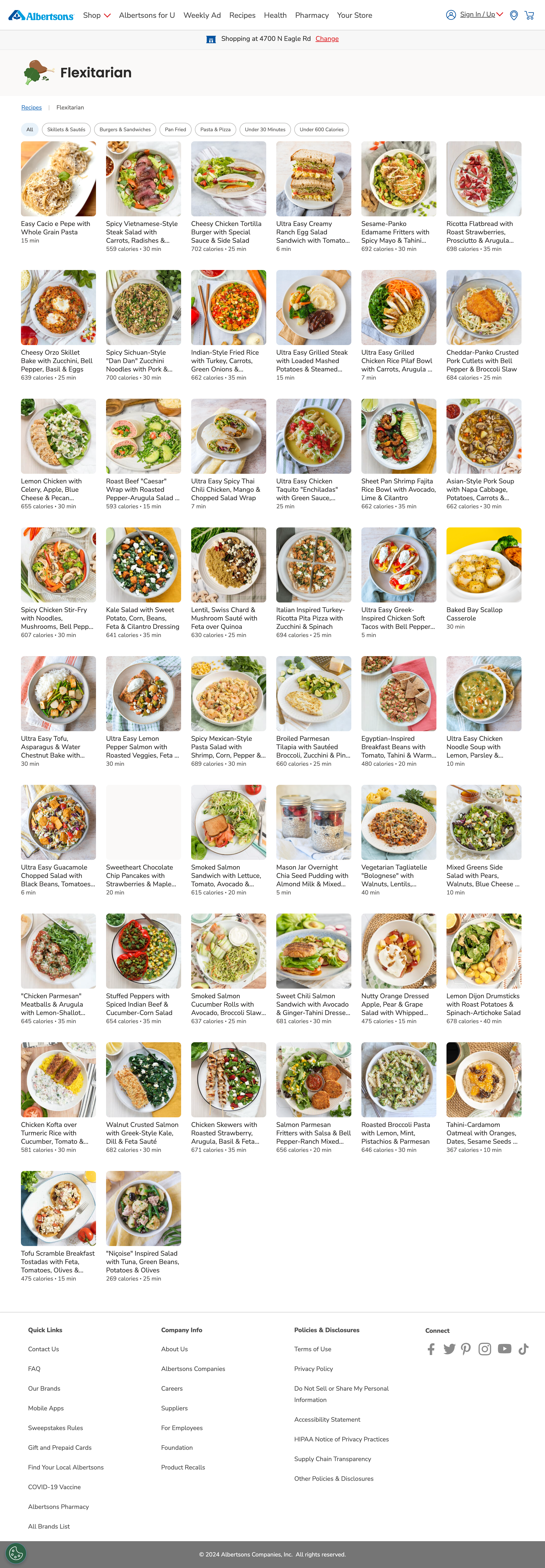Viewport: 545px width, 1568px height.
Task: Apply the Under 30 Minutes filter
Action: [265, 130]
